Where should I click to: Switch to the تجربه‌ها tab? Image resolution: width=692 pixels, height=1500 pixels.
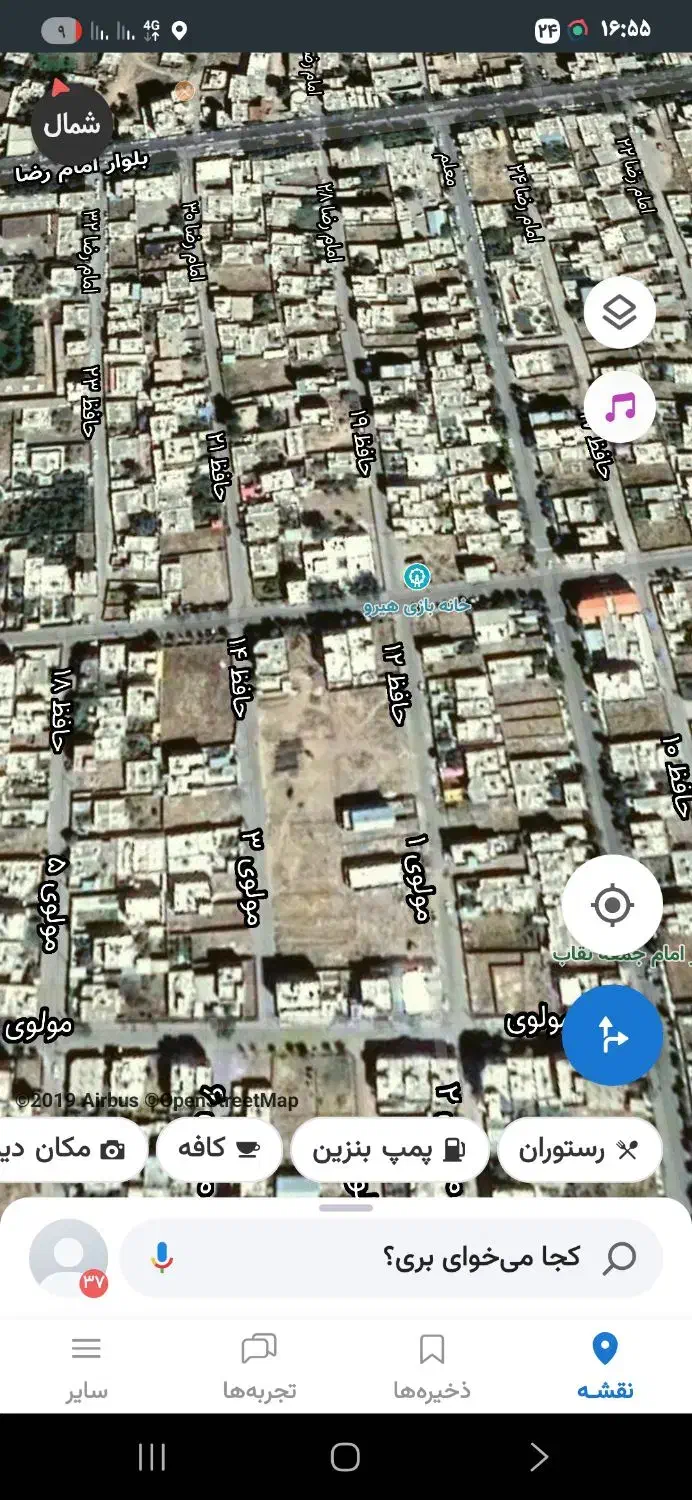pyautogui.click(x=259, y=1366)
